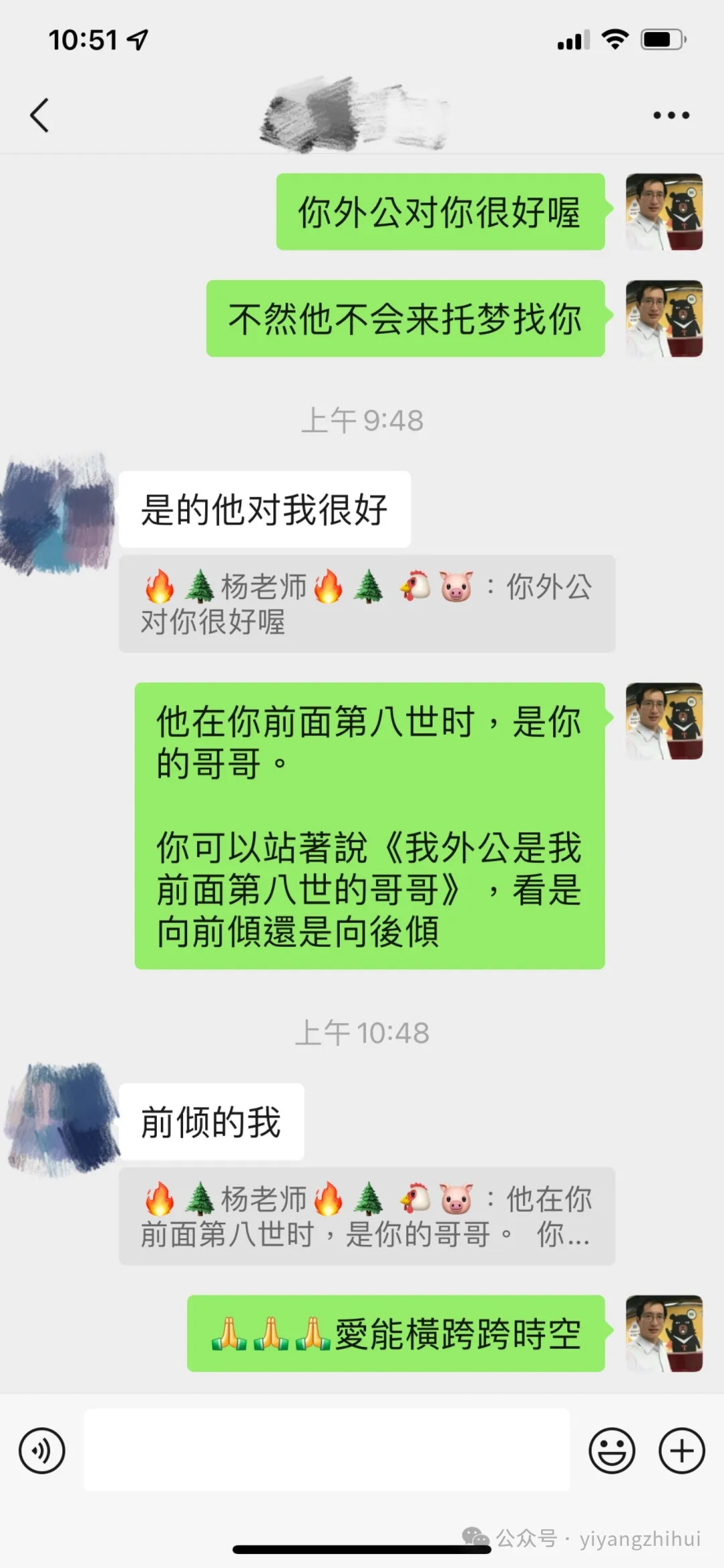Tap sender avatar beside 你外公对你很好喔
Image resolution: width=724 pixels, height=1568 pixels.
[x=664, y=212]
